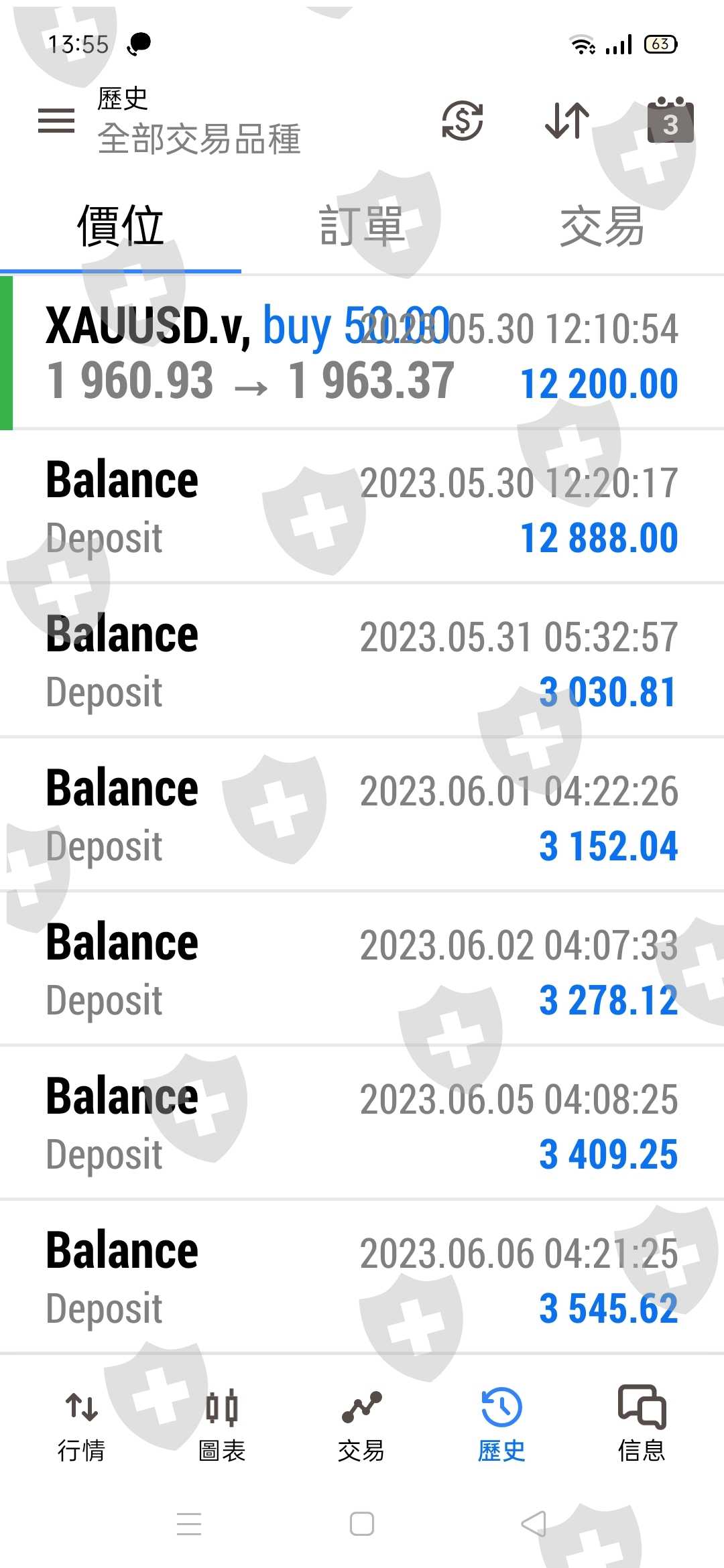Open the hamburger drawer menu
The width and height of the screenshot is (724, 1568).
(56, 121)
